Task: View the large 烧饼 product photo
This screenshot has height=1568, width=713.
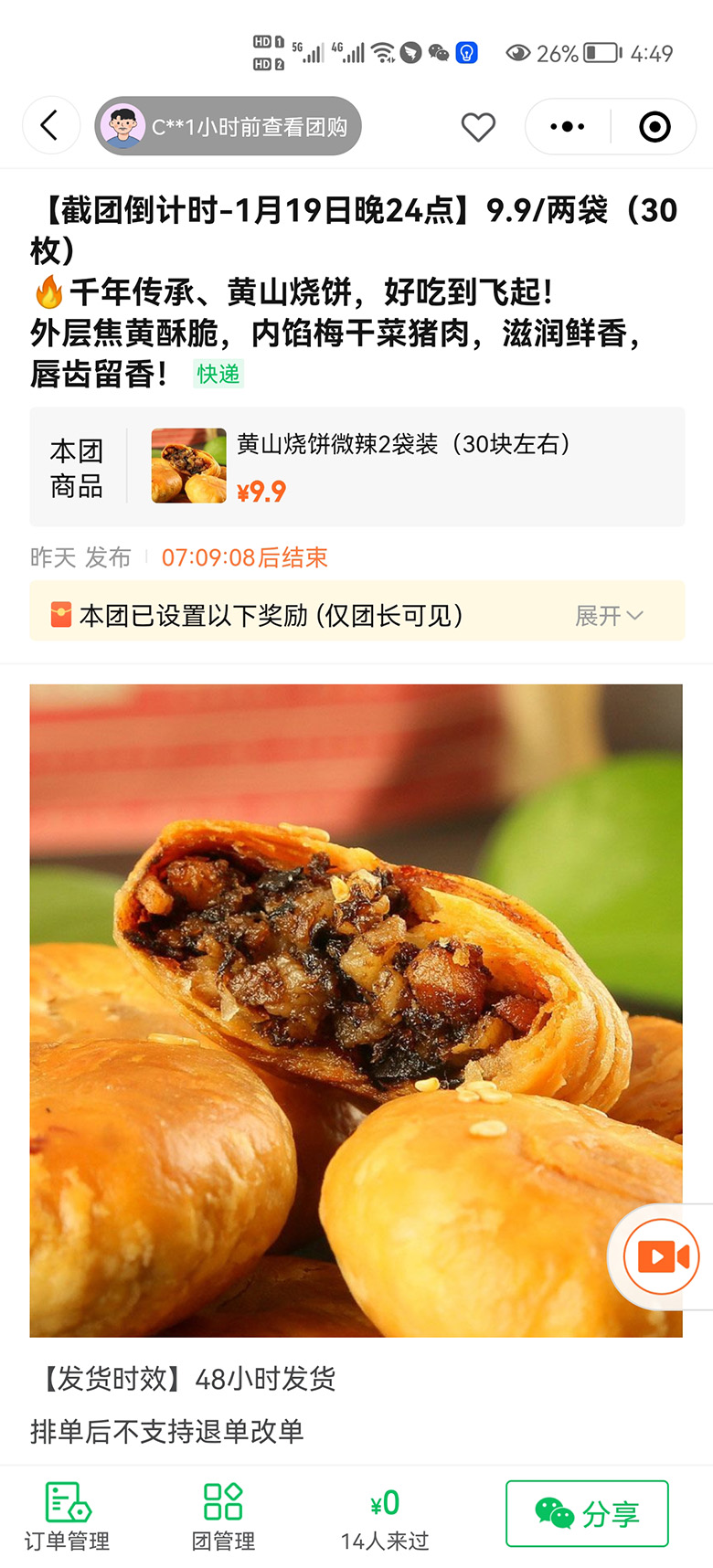Action: point(356,1010)
